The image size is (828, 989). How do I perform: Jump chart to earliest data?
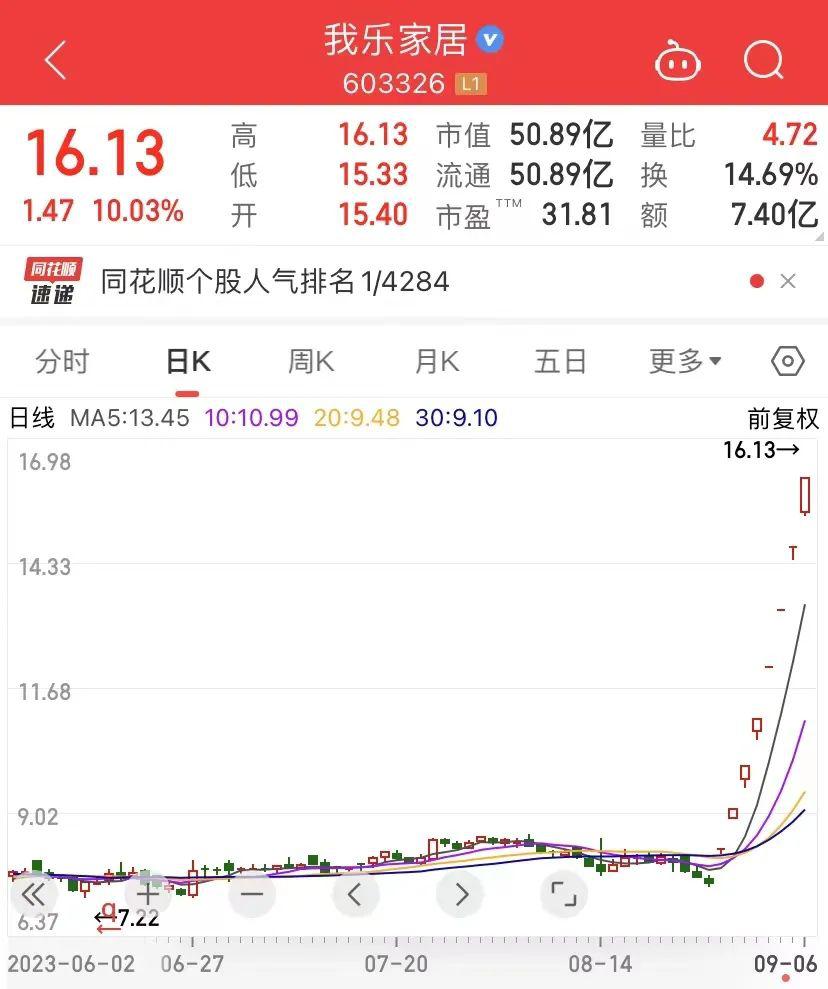click(x=33, y=893)
